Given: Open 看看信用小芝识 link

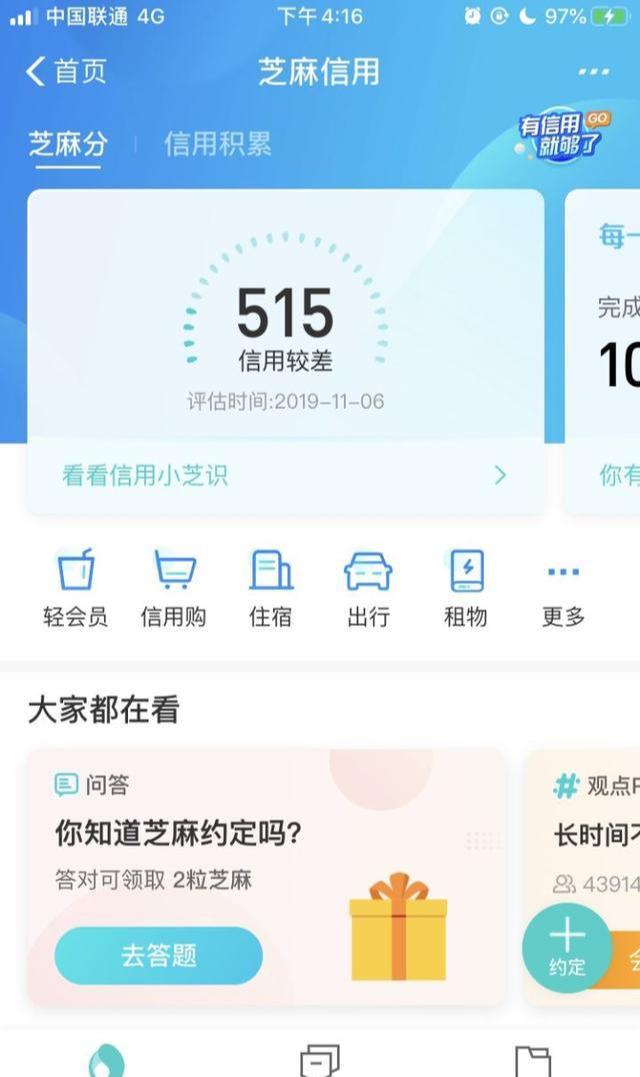Looking at the screenshot, I should tap(285, 475).
